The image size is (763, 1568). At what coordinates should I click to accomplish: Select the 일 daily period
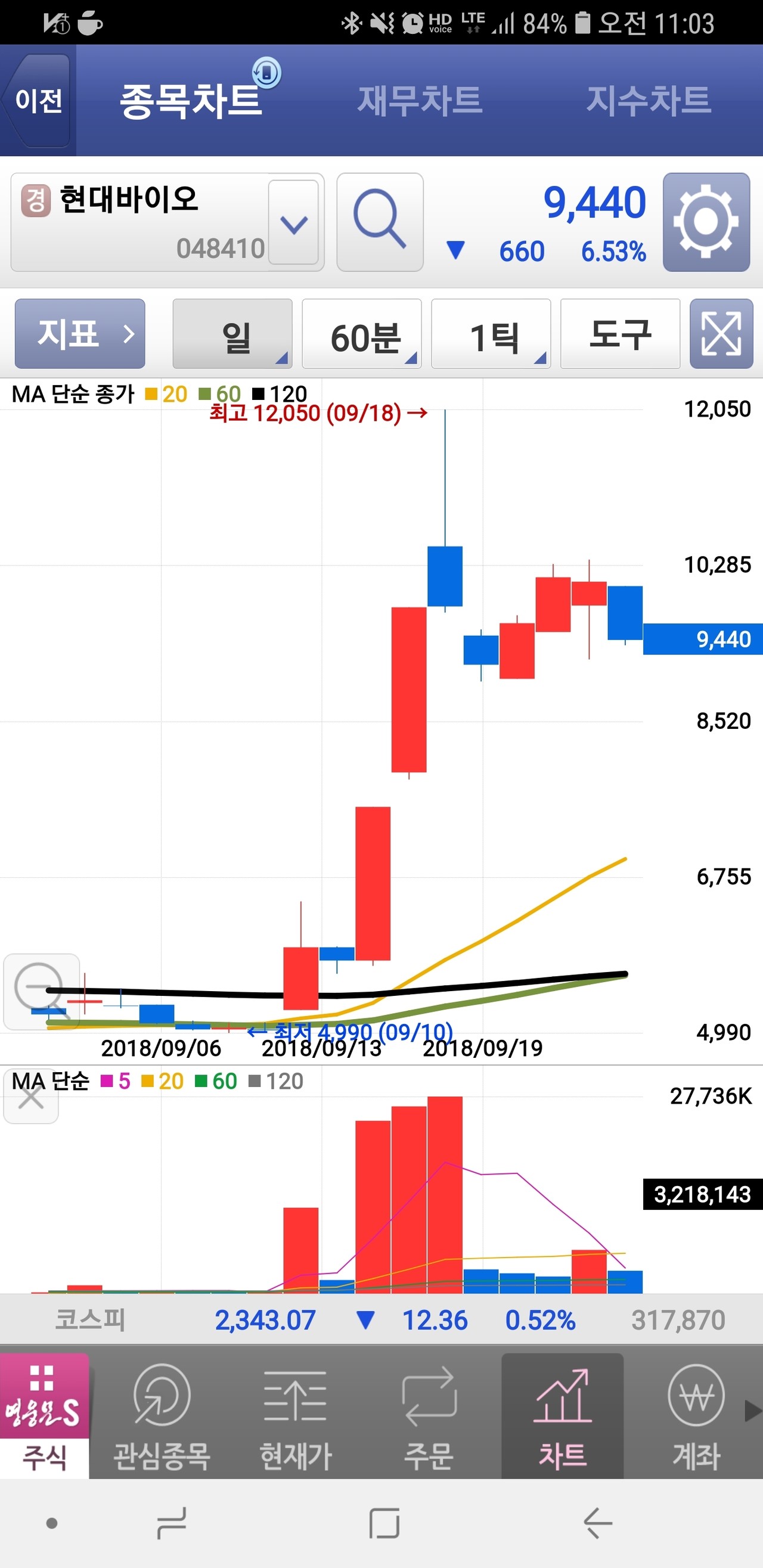click(x=232, y=334)
